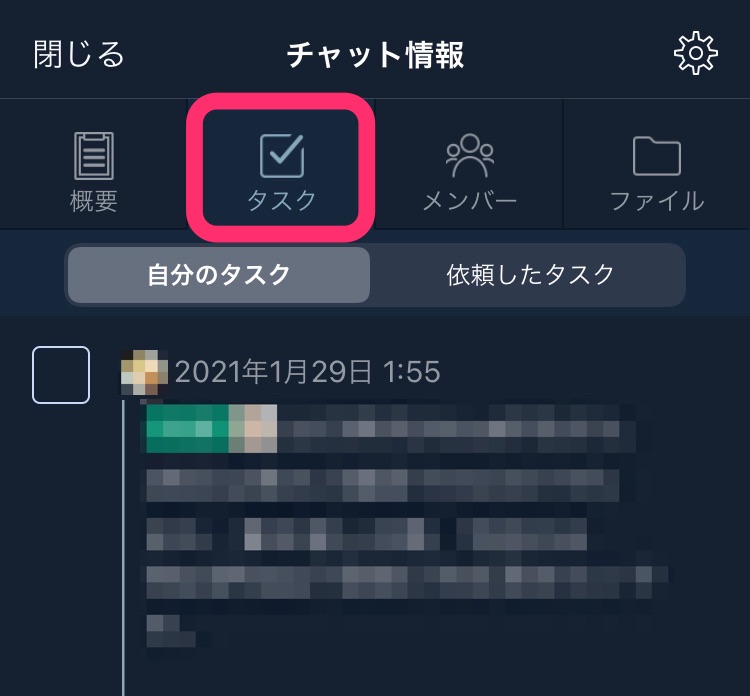Image resolution: width=750 pixels, height=696 pixels.
Task: Switch to 依頼したタスク segment
Action: tap(530, 275)
